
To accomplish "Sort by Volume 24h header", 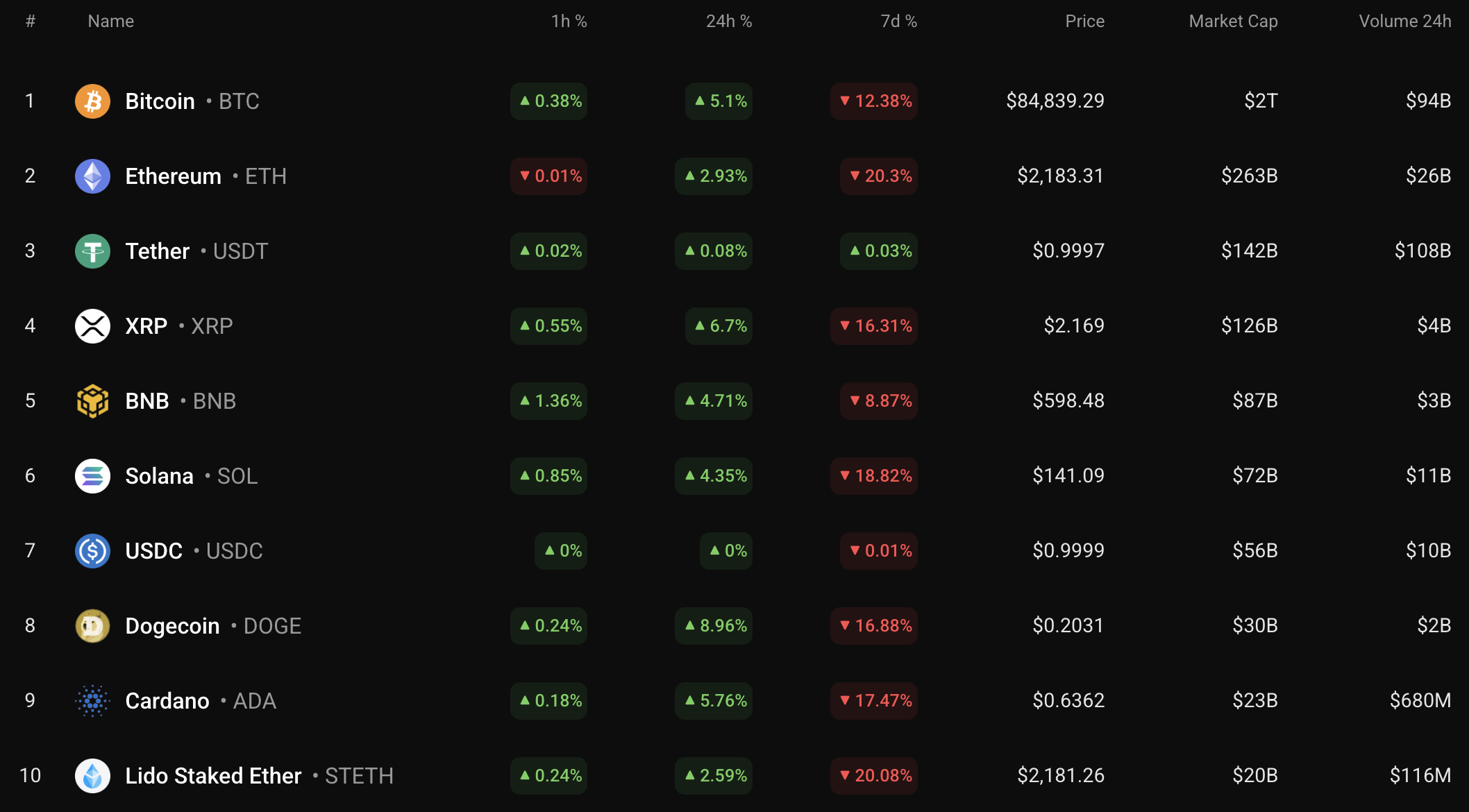I will pos(1404,22).
